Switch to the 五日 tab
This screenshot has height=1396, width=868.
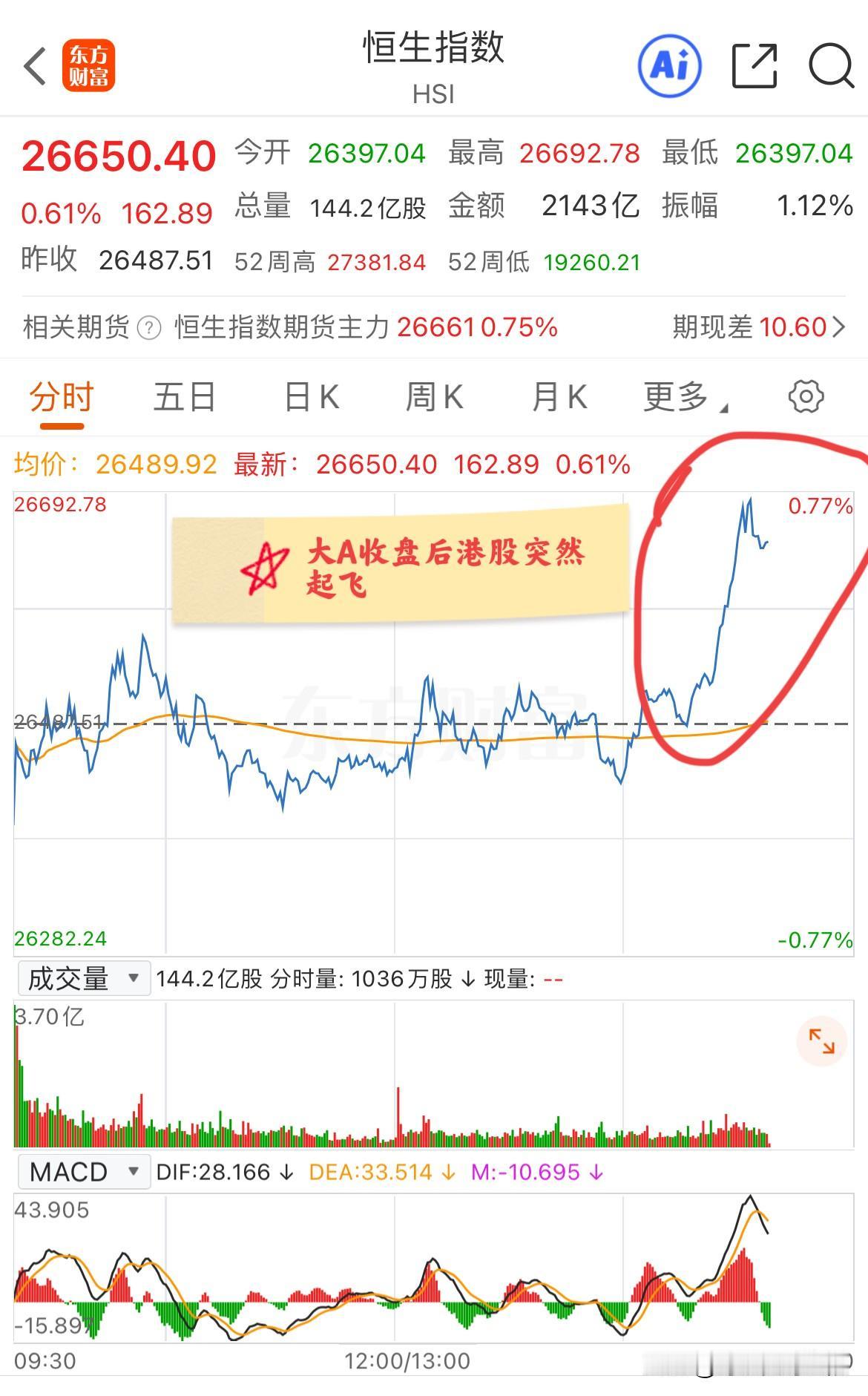[183, 396]
